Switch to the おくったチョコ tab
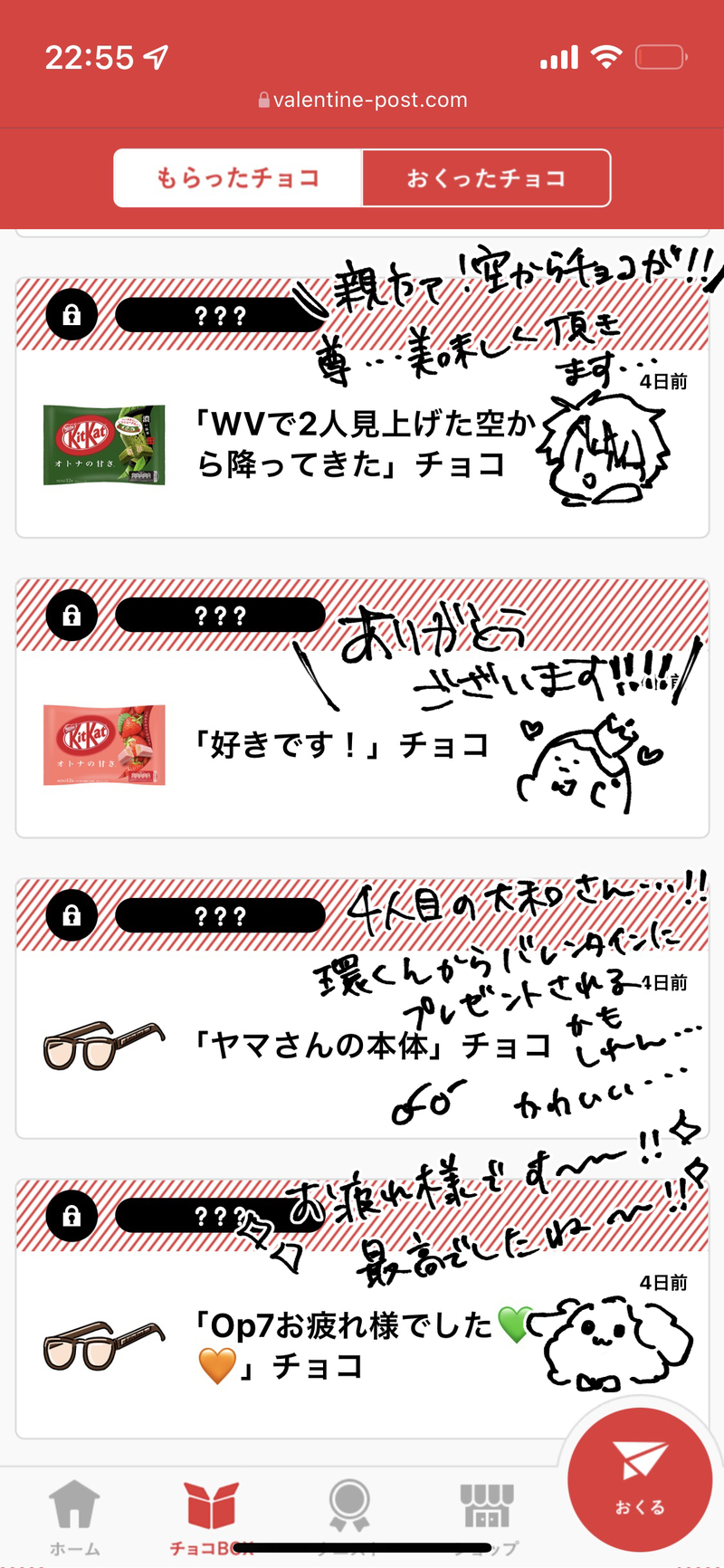This screenshot has width=724, height=1568. click(486, 178)
